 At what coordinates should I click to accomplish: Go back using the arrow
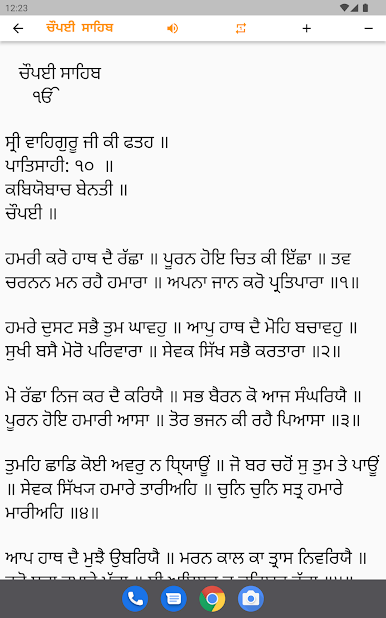click(x=18, y=28)
